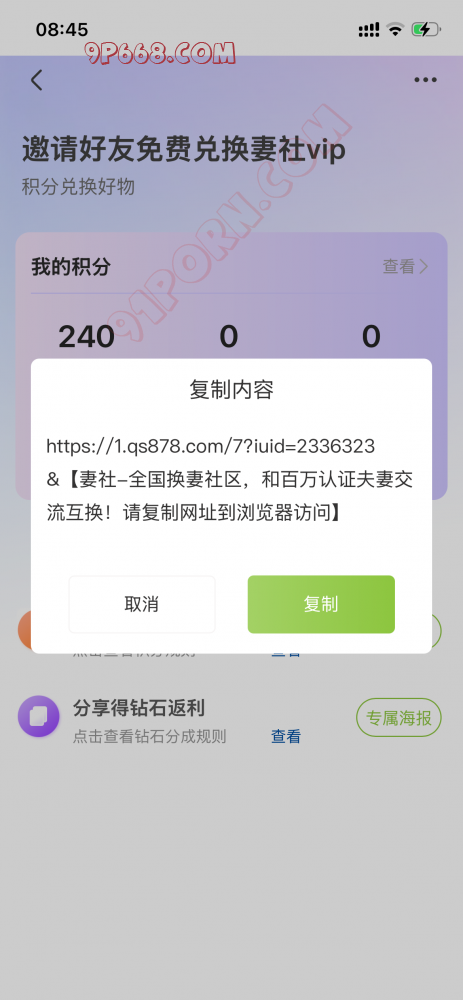Tap 复制 to copy the invite link
The image size is (463, 1000).
click(321, 604)
